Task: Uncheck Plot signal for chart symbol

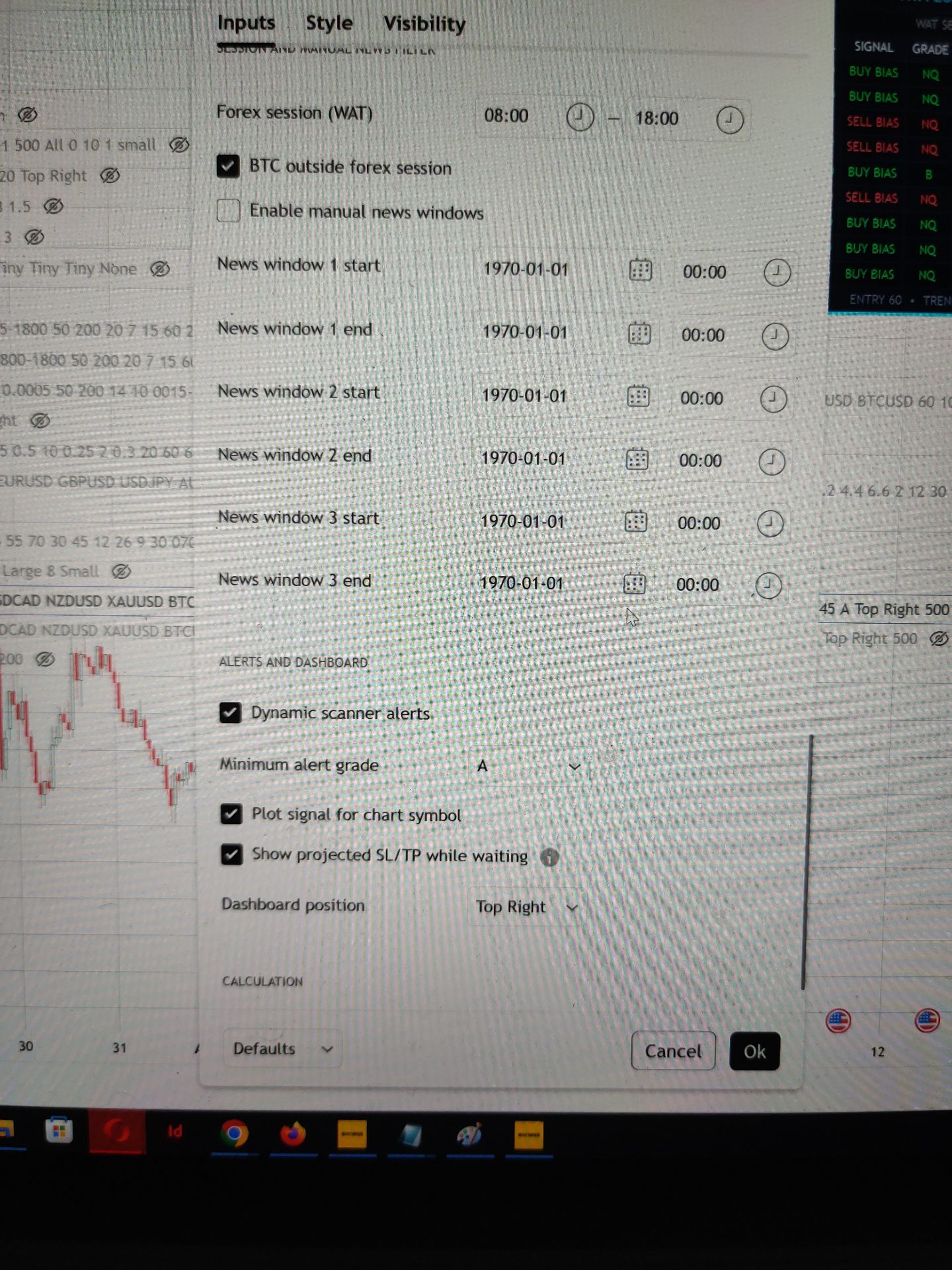Action: click(231, 814)
